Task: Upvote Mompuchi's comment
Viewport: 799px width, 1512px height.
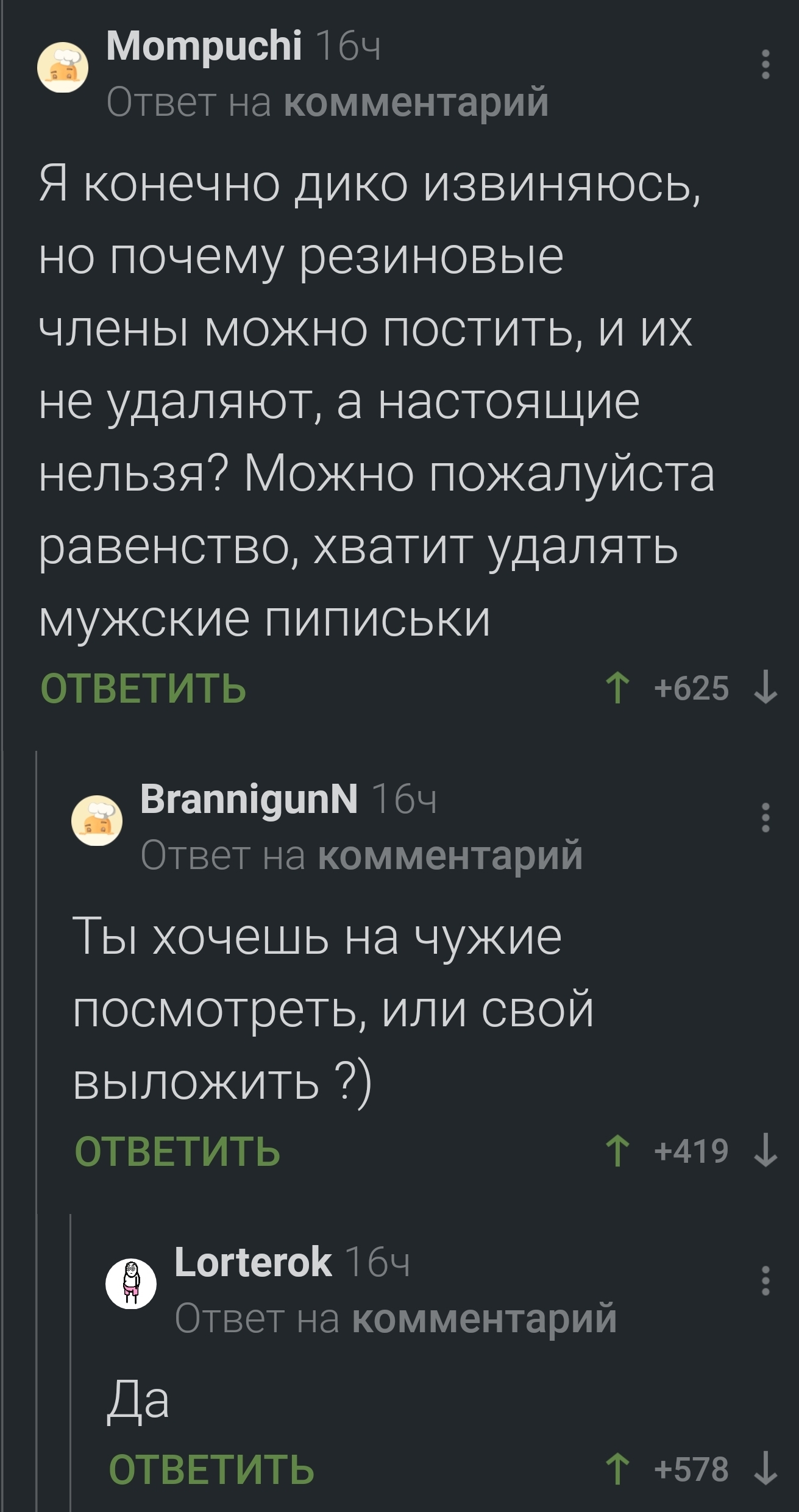Action: coord(618,689)
